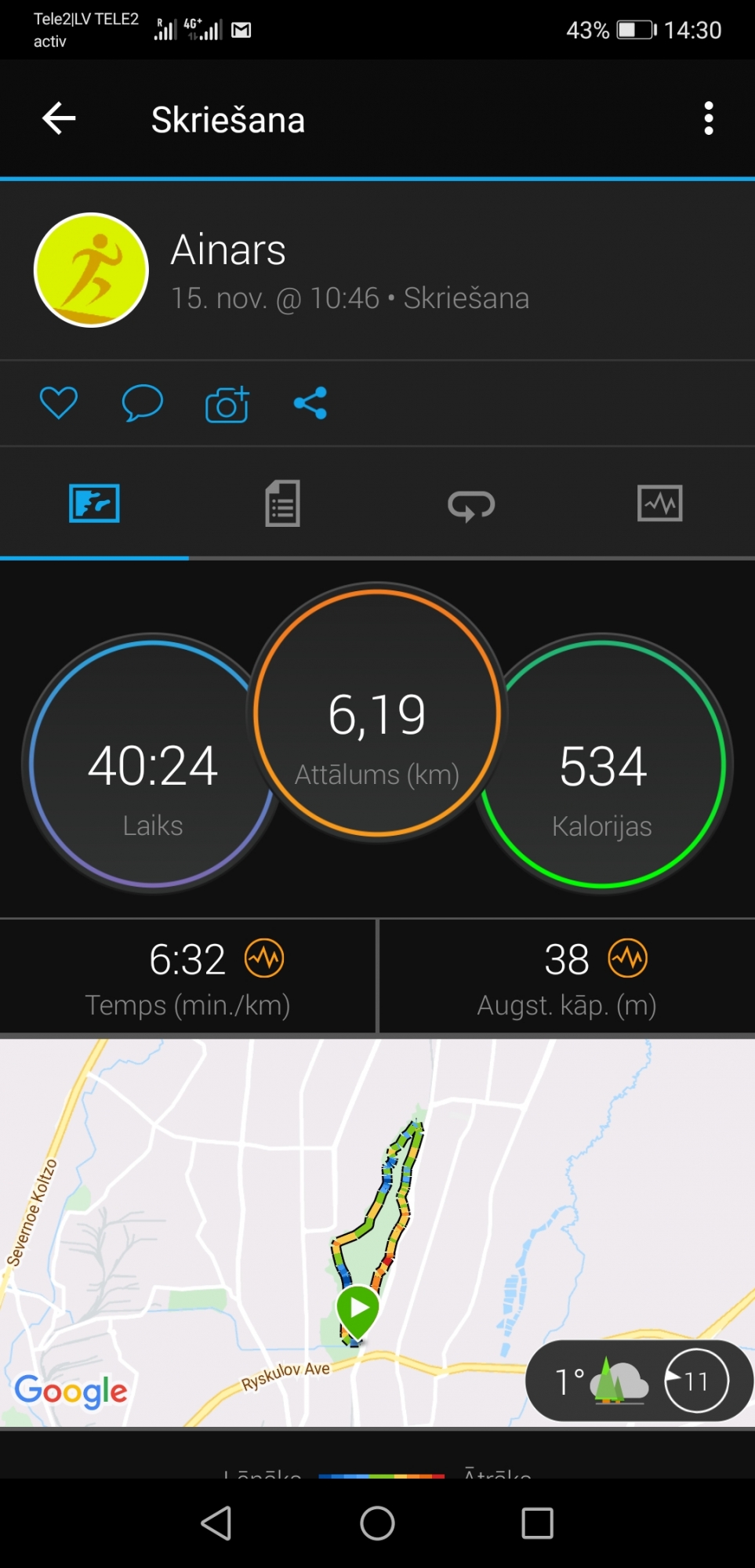Tap the system home button
755x1568 pixels.
[x=377, y=1523]
